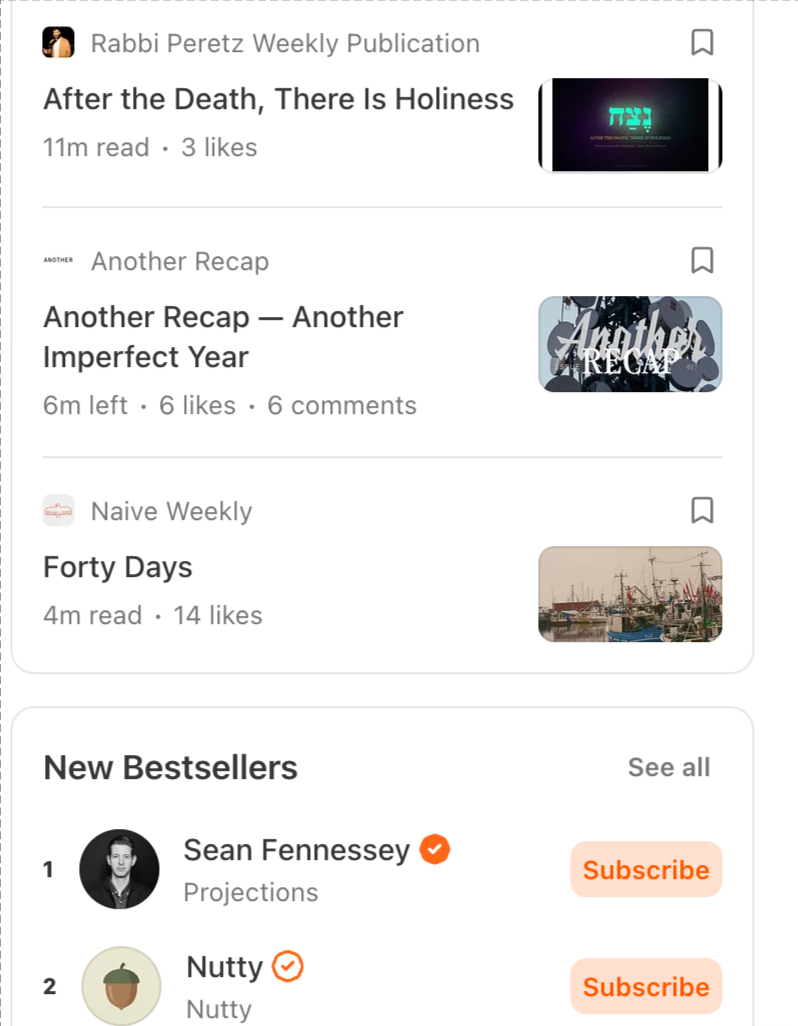
Task: Visit the Naive Weekly publication
Action: 171,512
